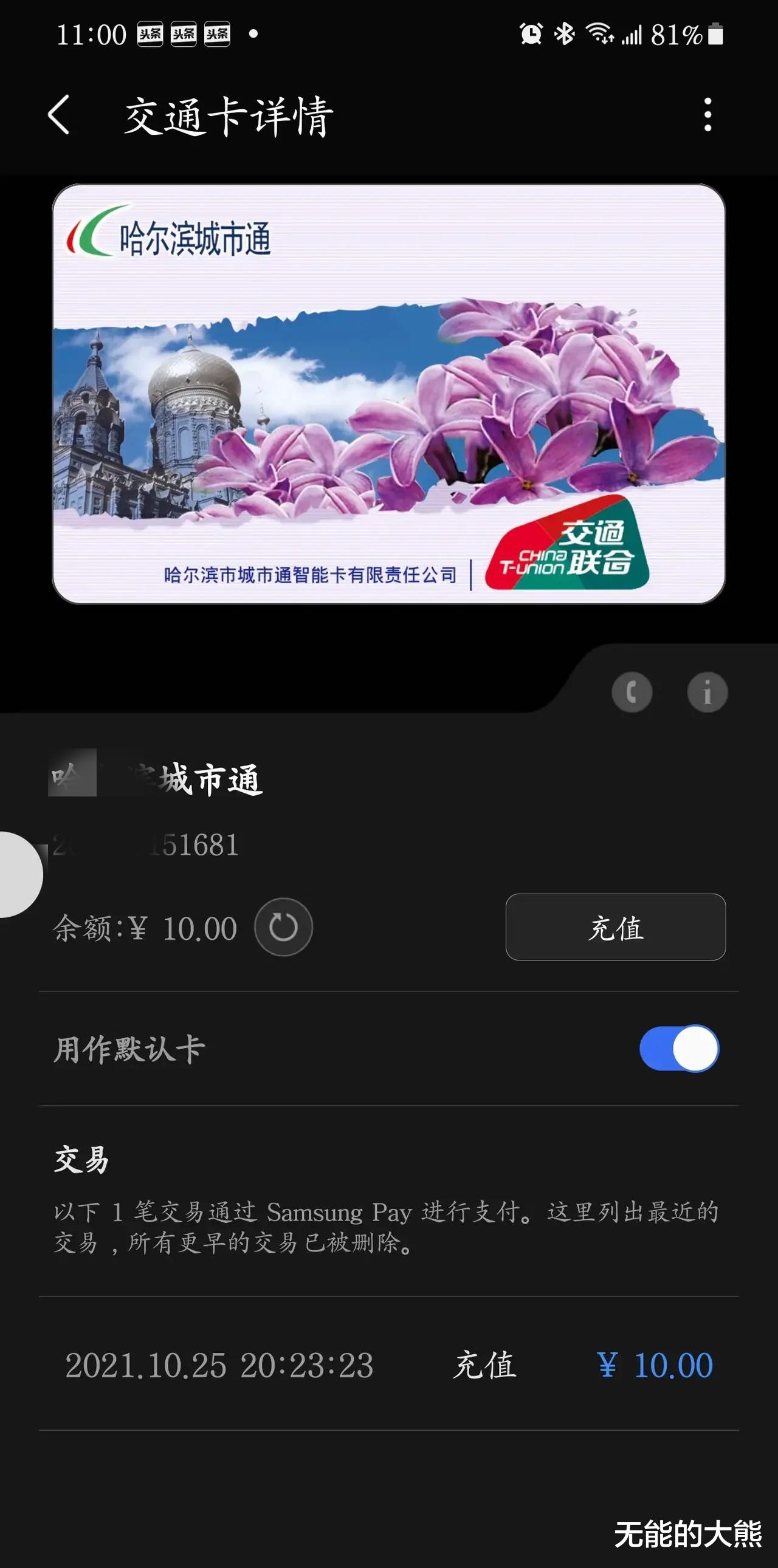Tap the Bluetooth status icon
Image resolution: width=778 pixels, height=1568 pixels.
[x=565, y=35]
